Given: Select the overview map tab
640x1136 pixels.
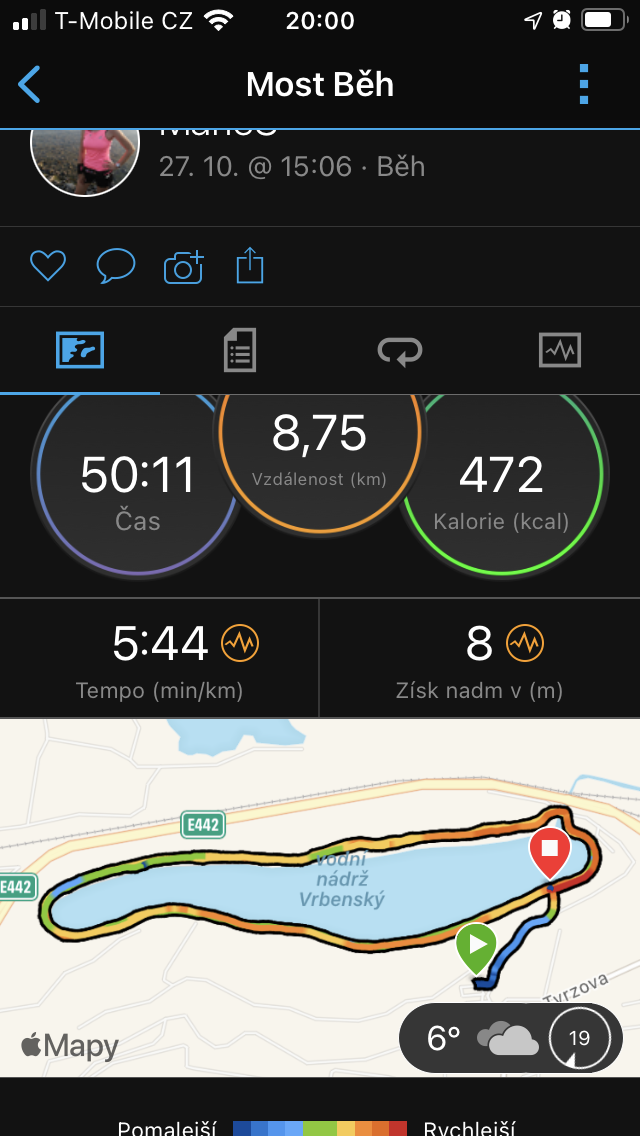Looking at the screenshot, I should (80, 351).
